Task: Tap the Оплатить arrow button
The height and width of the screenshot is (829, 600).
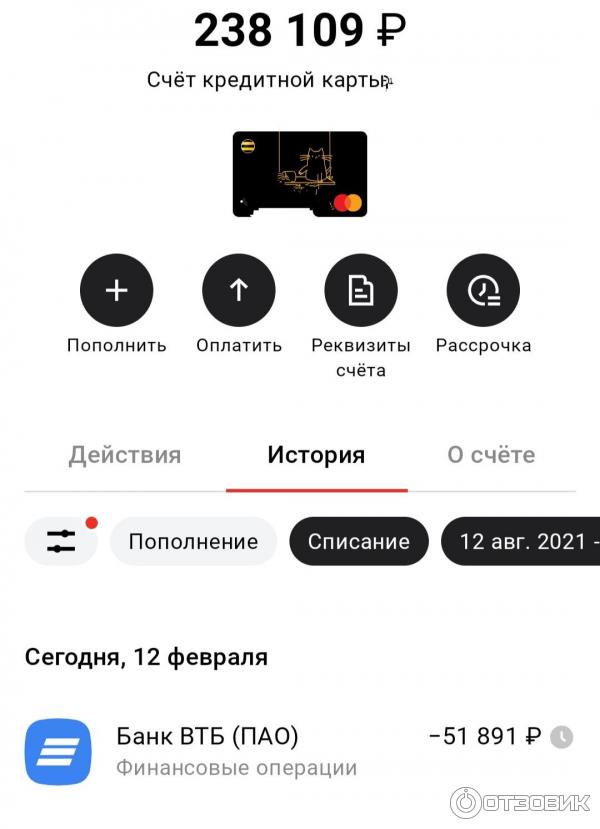Action: (239, 290)
